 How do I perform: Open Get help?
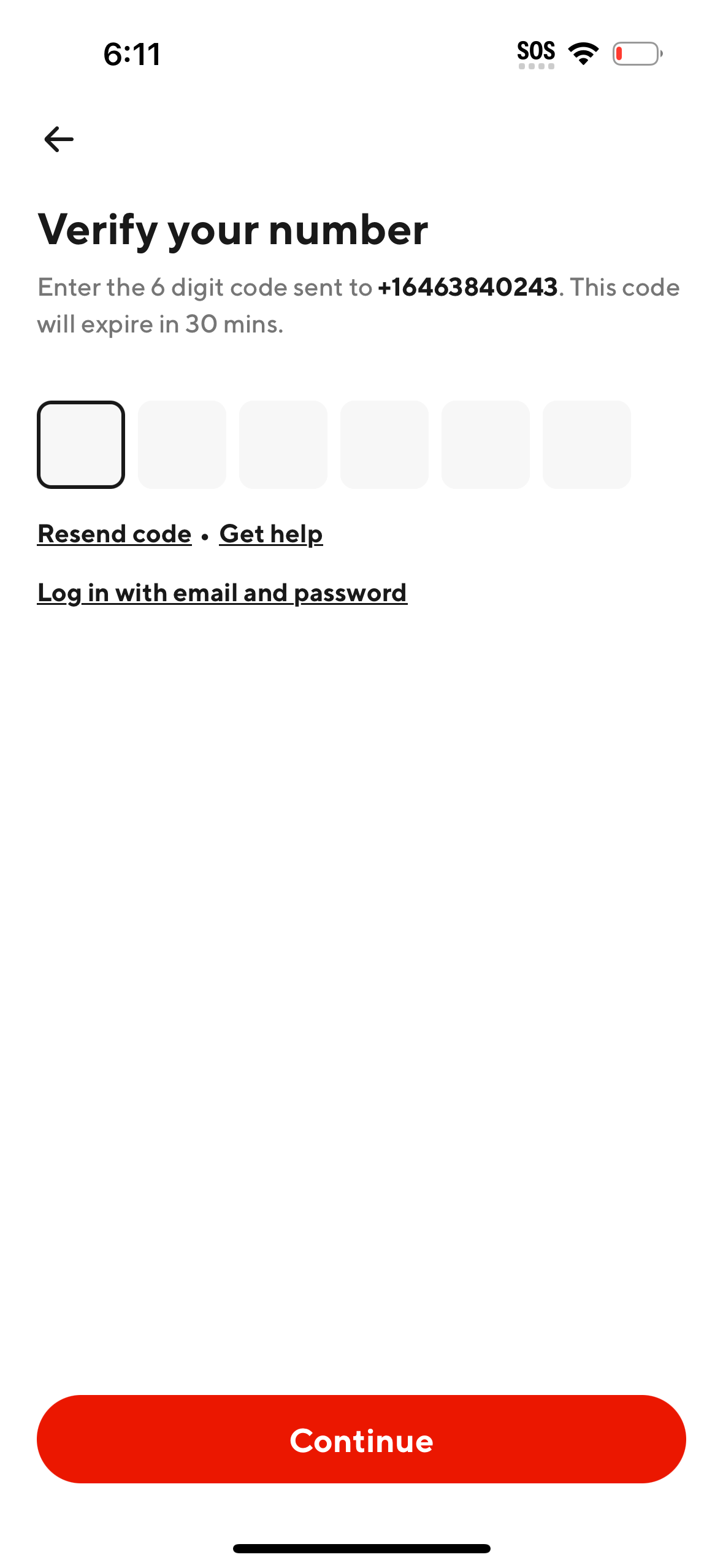tap(271, 534)
